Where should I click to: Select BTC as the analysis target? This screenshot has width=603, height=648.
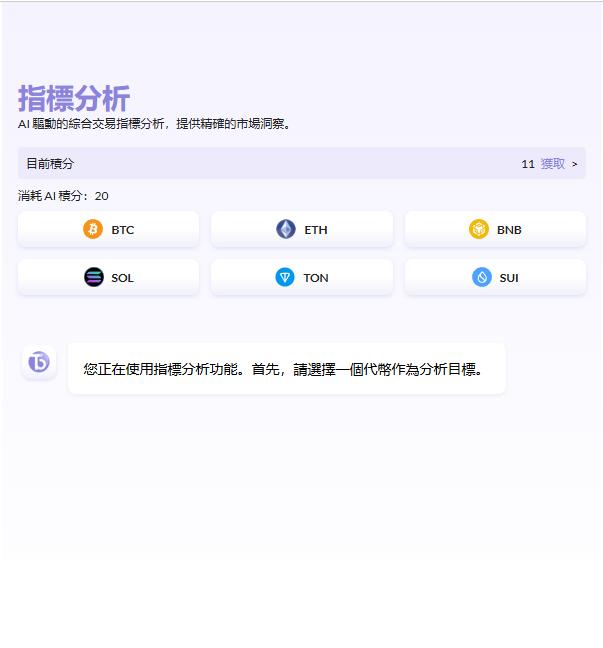108,229
